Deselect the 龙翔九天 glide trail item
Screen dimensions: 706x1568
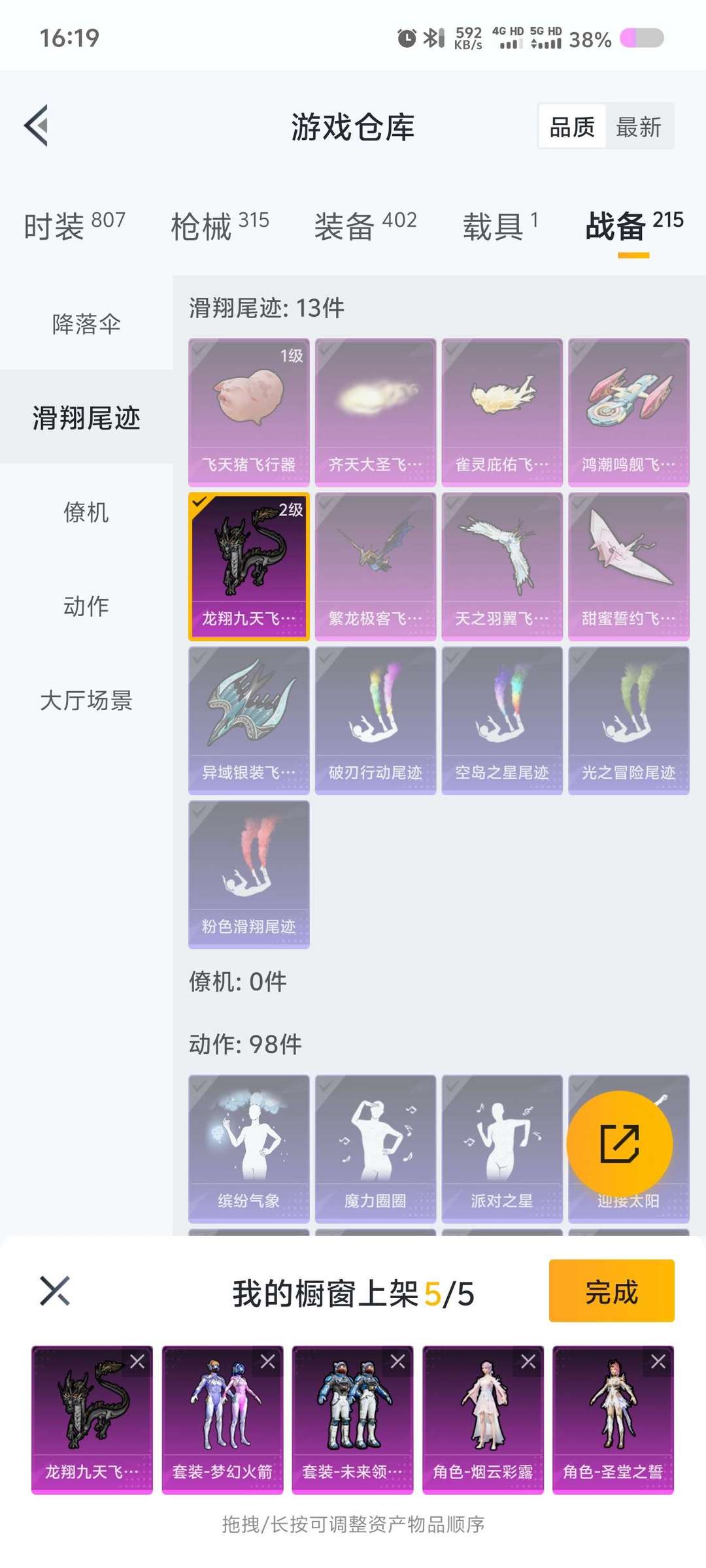(248, 566)
